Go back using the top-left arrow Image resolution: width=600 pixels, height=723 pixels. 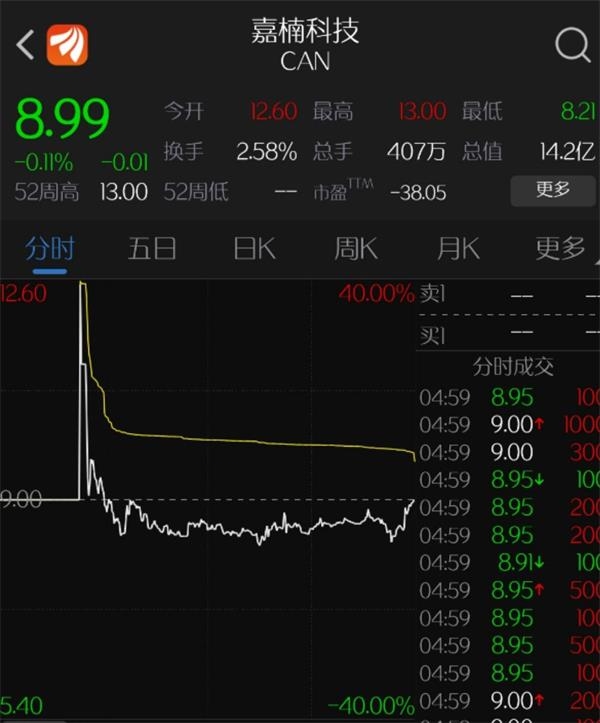(25, 44)
